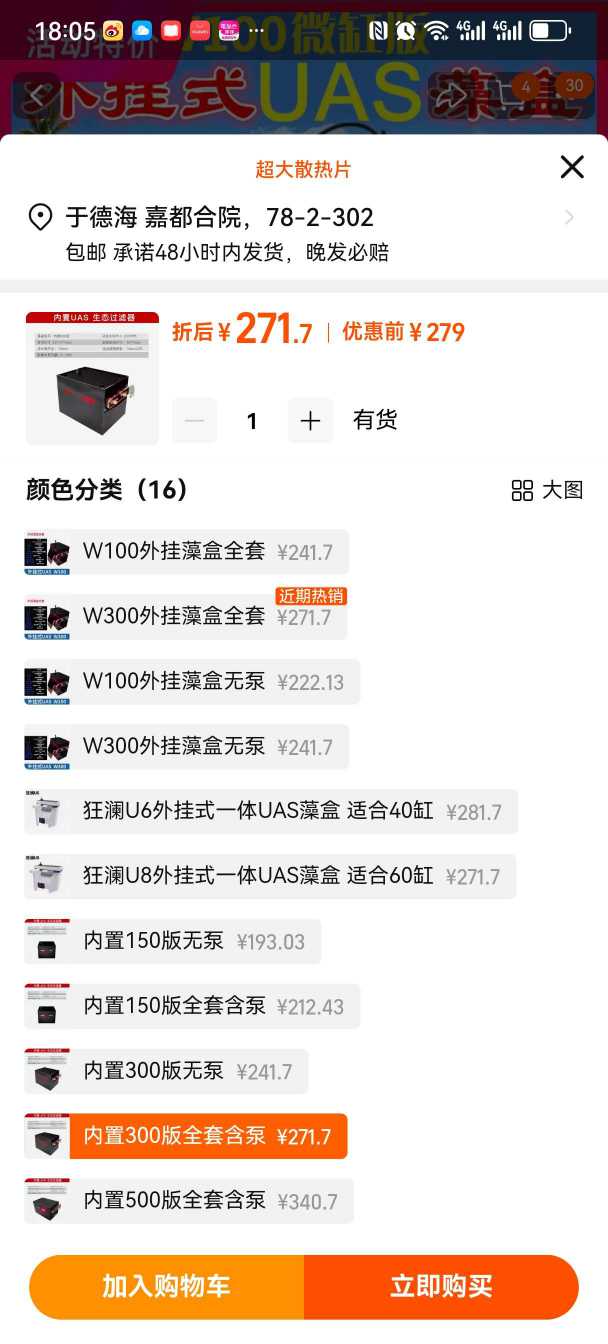Choose 内置500版全套含泵 option
Screen dimensions: 608x1344
(189, 1201)
